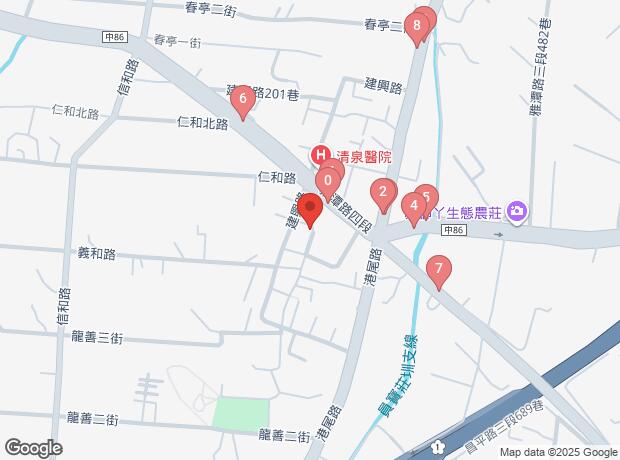Image resolution: width=620 pixels, height=460 pixels.
Task: Tap map marker number 0
Action: pos(327,181)
